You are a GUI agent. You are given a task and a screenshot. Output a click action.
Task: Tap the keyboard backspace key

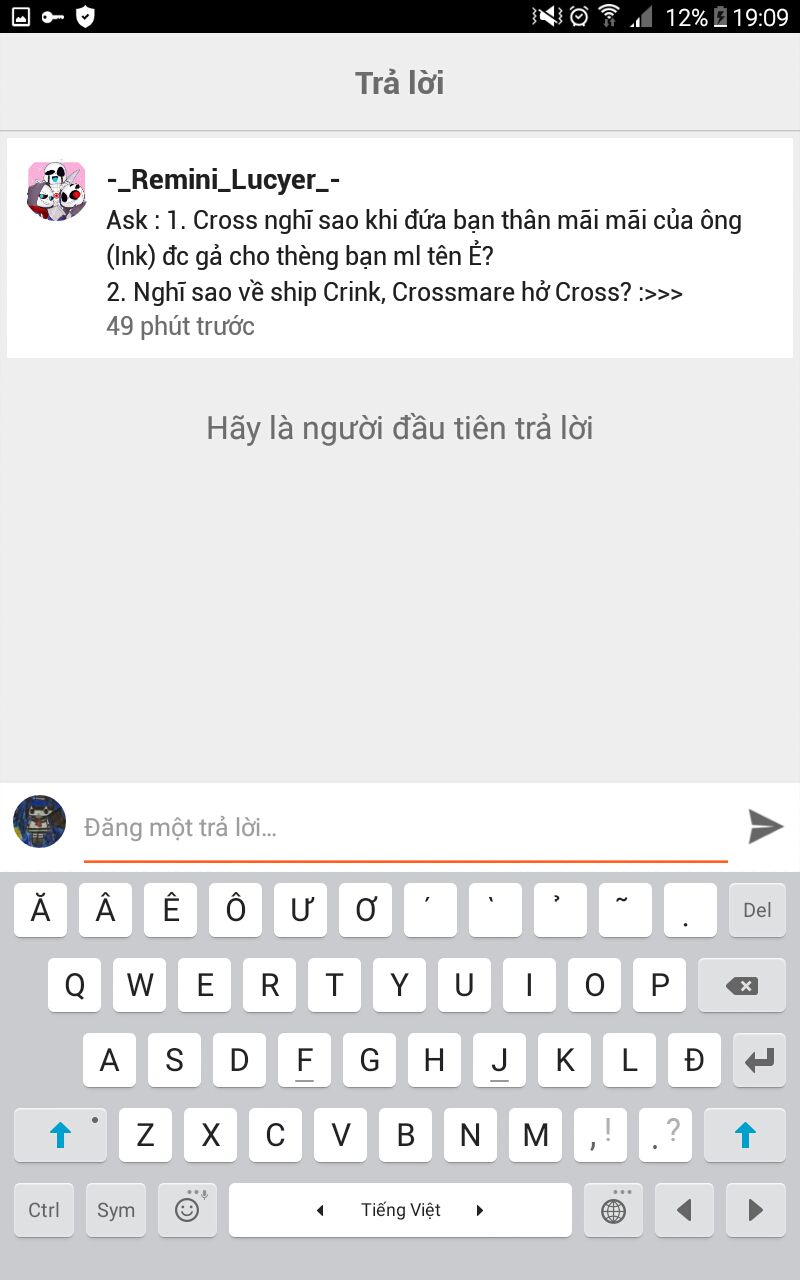click(x=742, y=986)
